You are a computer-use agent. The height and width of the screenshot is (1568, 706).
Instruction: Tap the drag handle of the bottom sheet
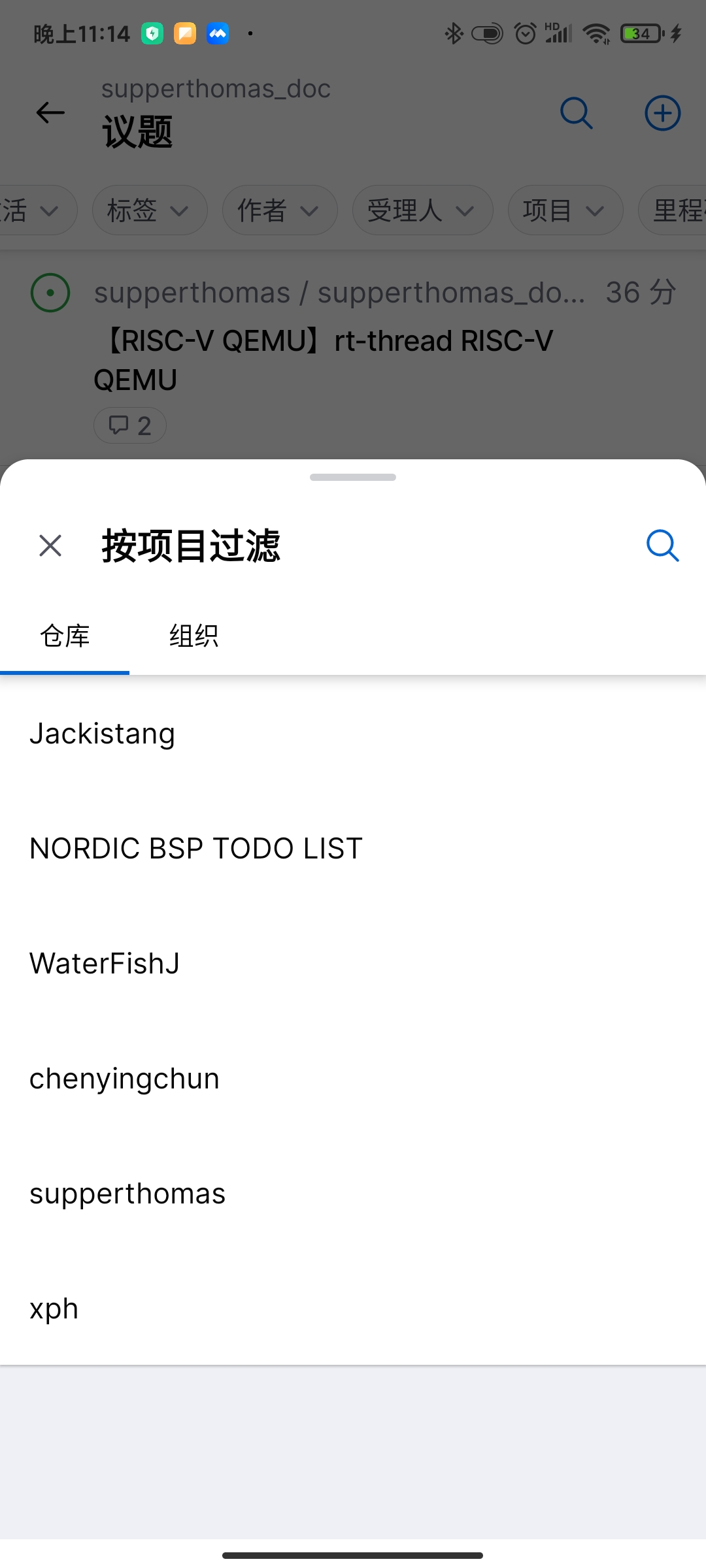pos(352,477)
